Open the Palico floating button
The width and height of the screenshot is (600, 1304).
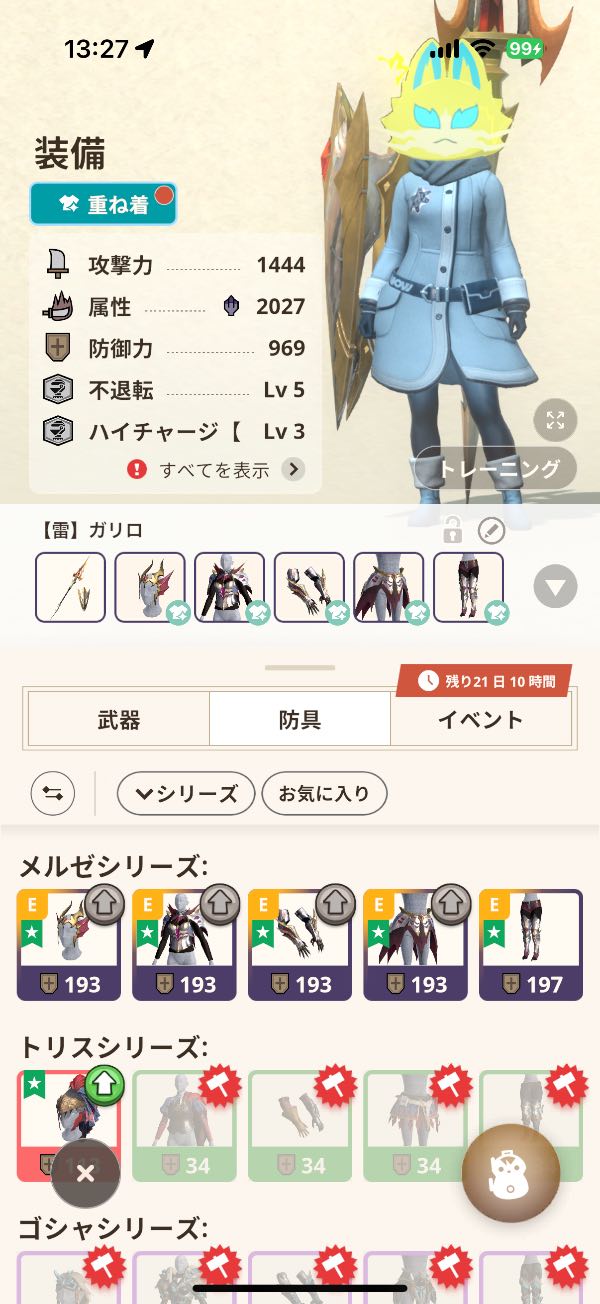[510, 1173]
